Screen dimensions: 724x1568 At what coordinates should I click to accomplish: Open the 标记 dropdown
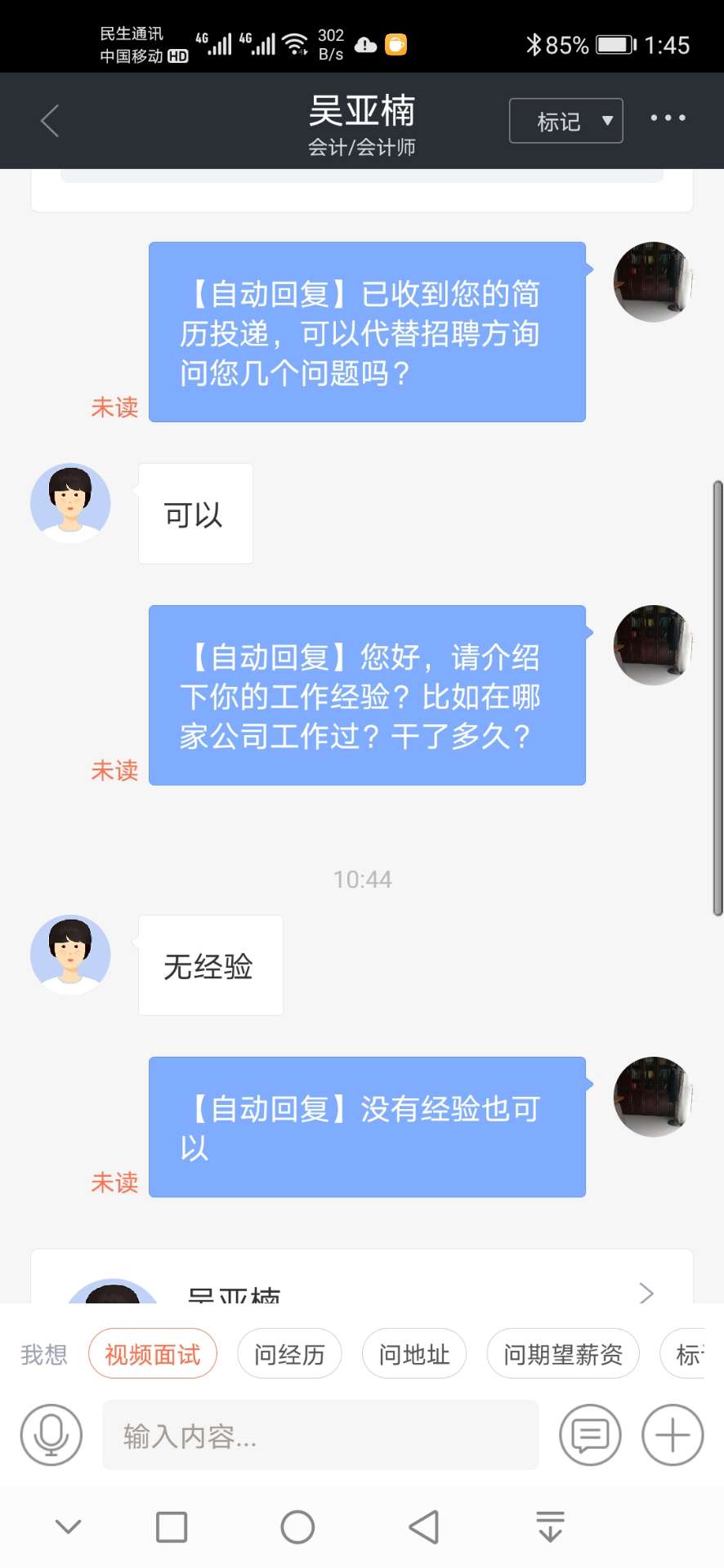565,121
